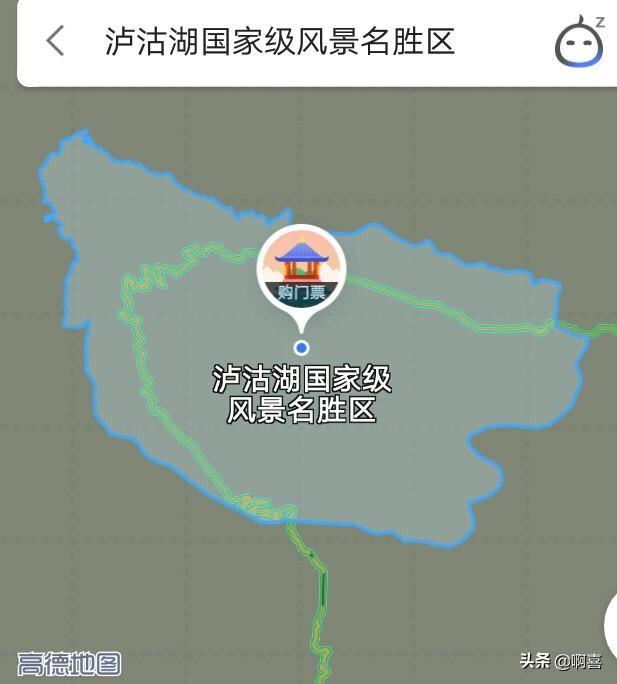The height and width of the screenshot is (684, 617).
Task: Open the voice assistant robot icon
Action: pos(579,43)
